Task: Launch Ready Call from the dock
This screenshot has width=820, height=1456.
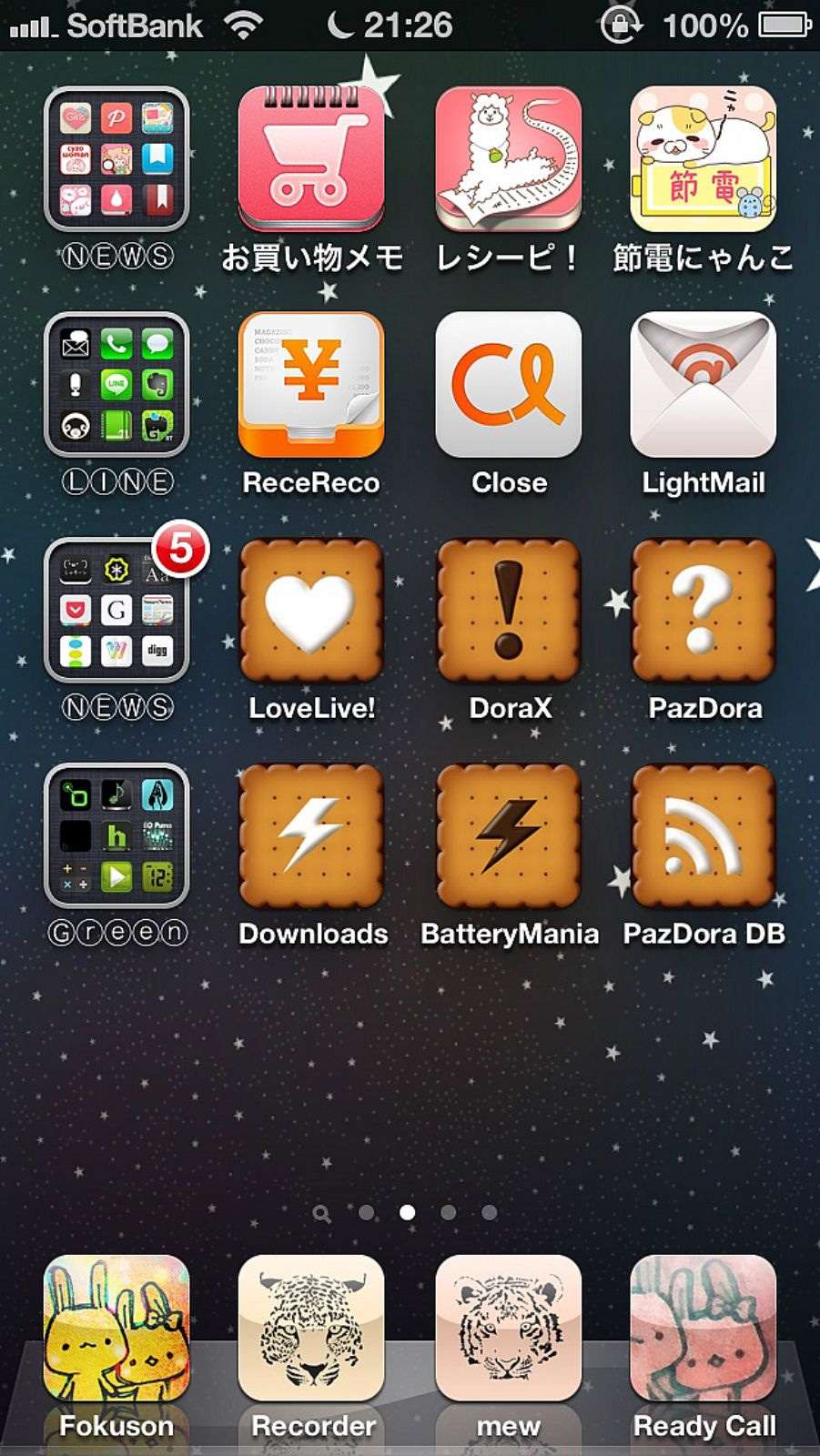Action: (x=703, y=1328)
